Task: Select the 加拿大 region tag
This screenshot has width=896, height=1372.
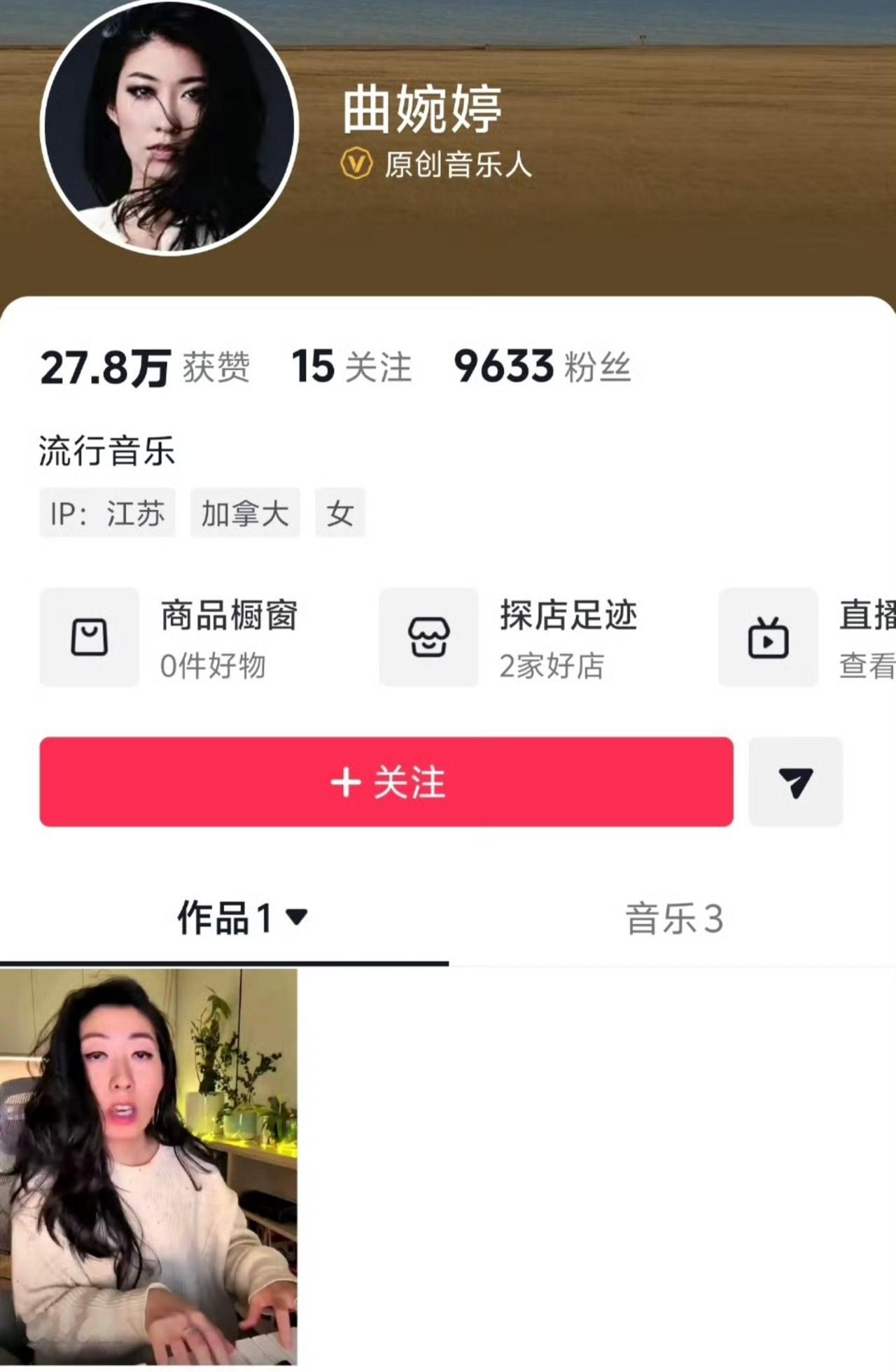Action: (246, 514)
